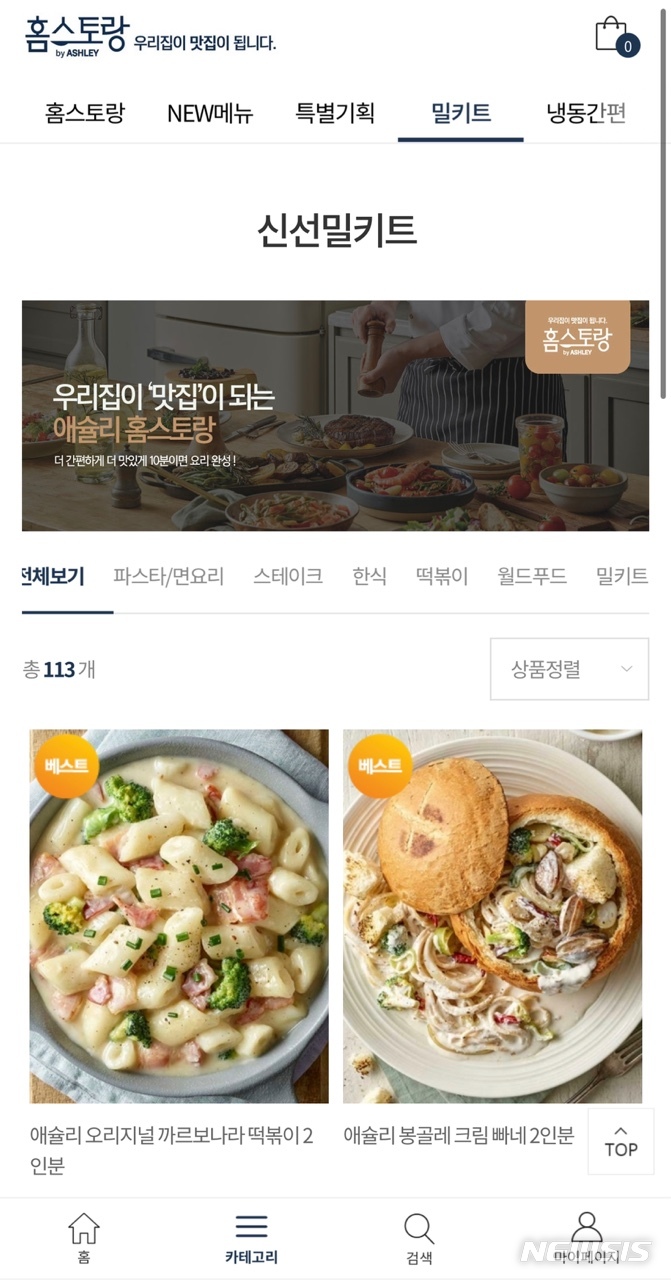Show all products with 전체보기

pyautogui.click(x=53, y=577)
